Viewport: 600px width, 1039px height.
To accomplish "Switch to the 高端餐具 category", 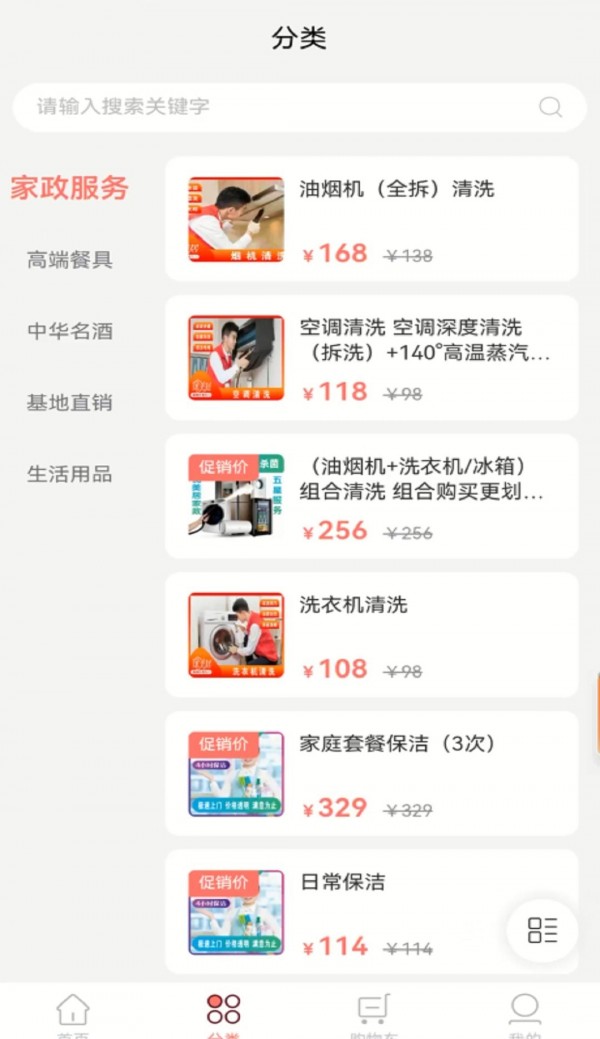I will click(x=70, y=260).
